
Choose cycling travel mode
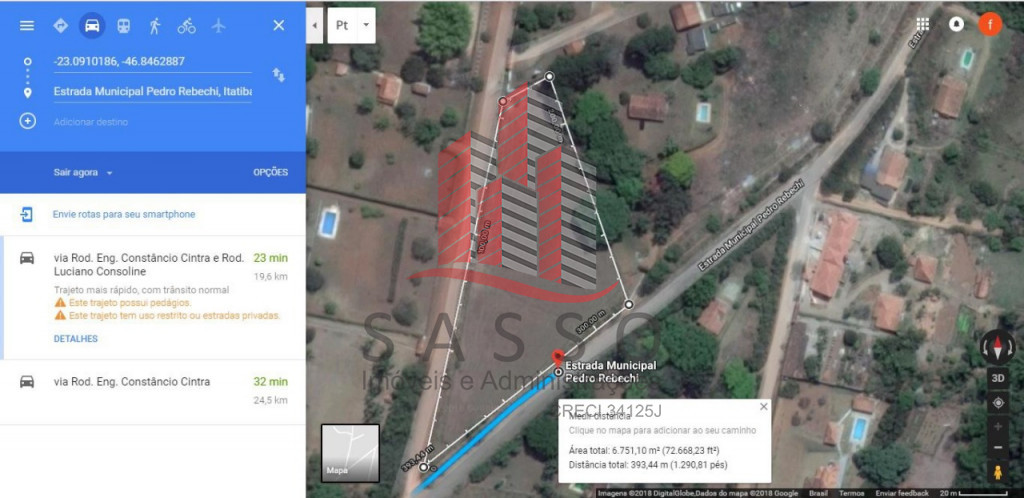187,25
